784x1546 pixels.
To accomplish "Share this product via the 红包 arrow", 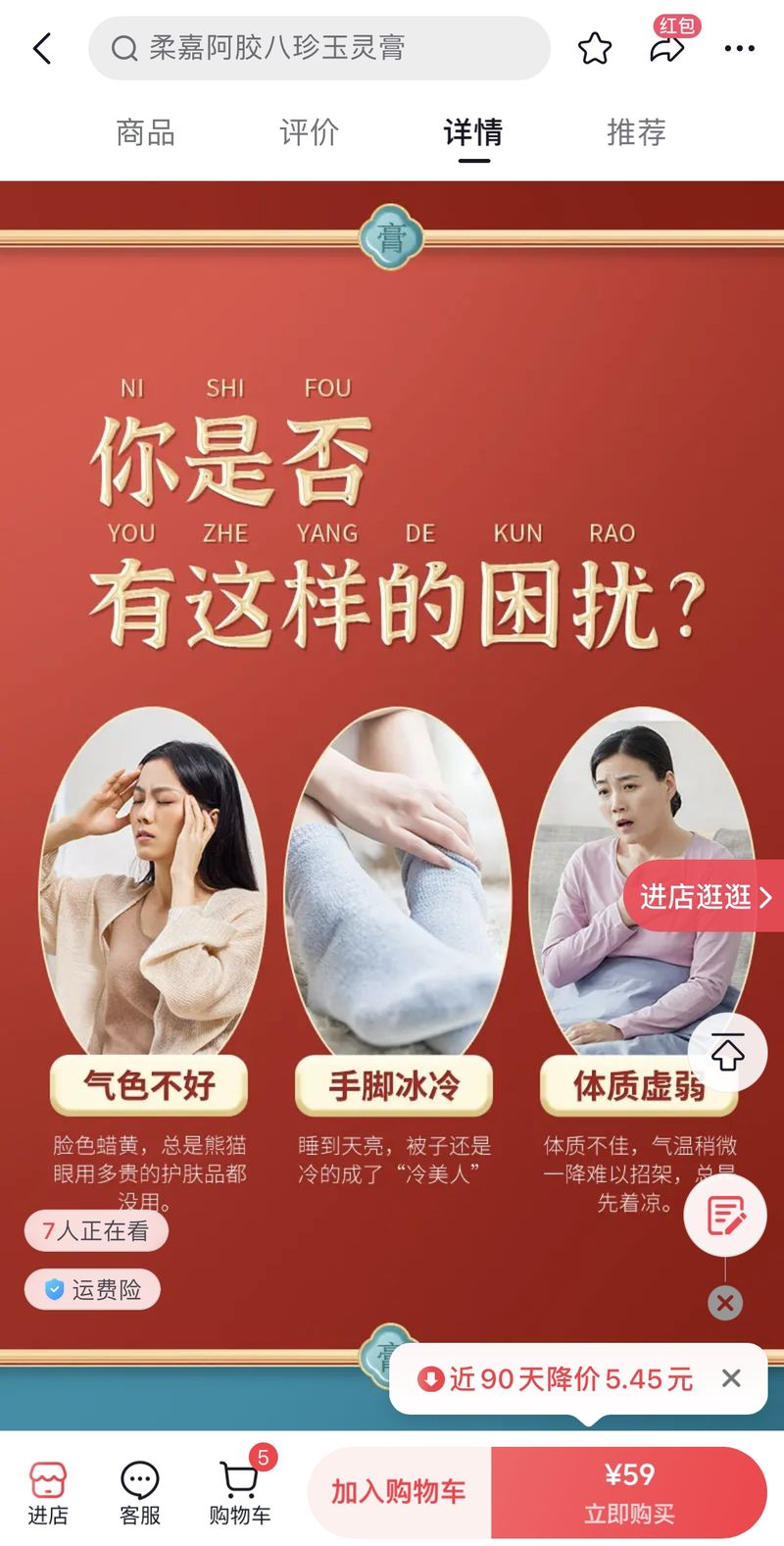I will (x=668, y=46).
